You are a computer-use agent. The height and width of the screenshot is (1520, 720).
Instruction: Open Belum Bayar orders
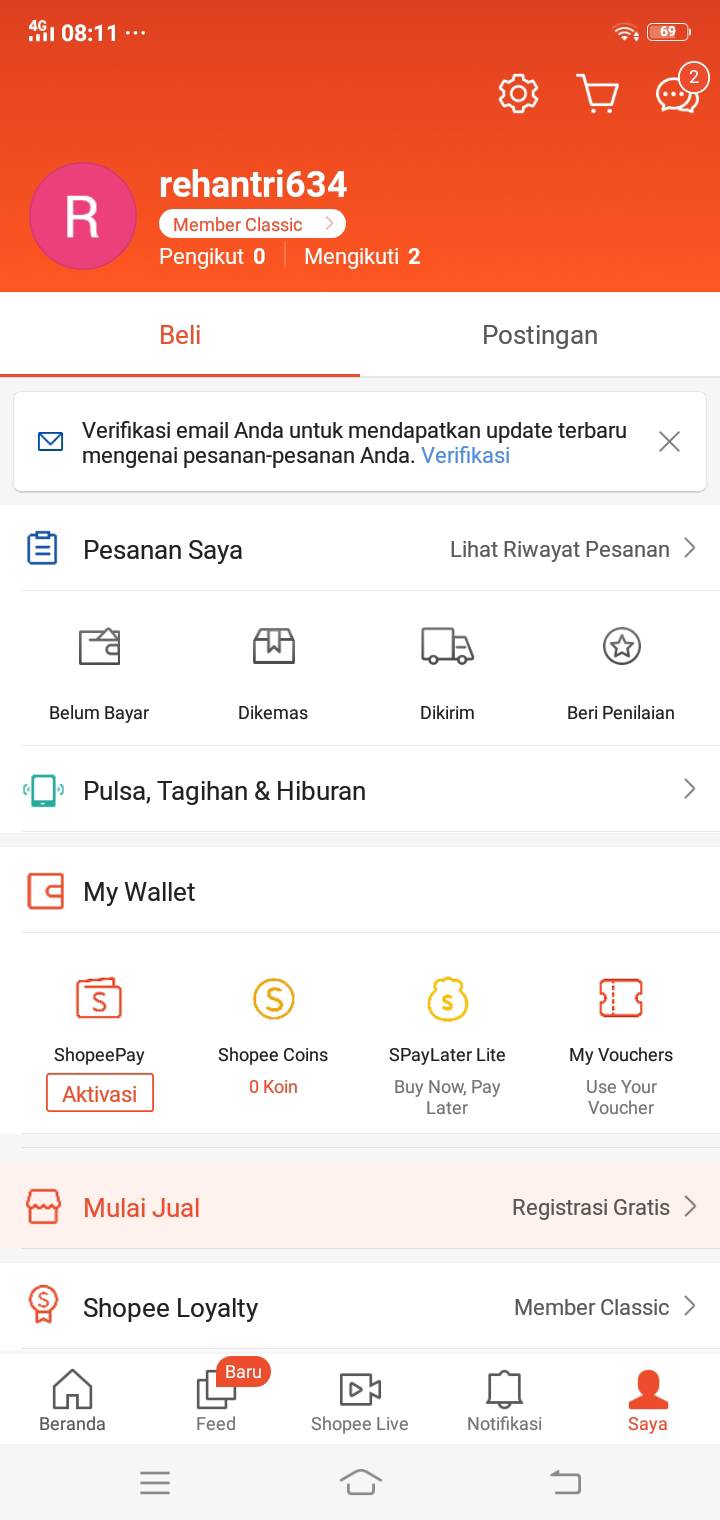pyautogui.click(x=99, y=674)
